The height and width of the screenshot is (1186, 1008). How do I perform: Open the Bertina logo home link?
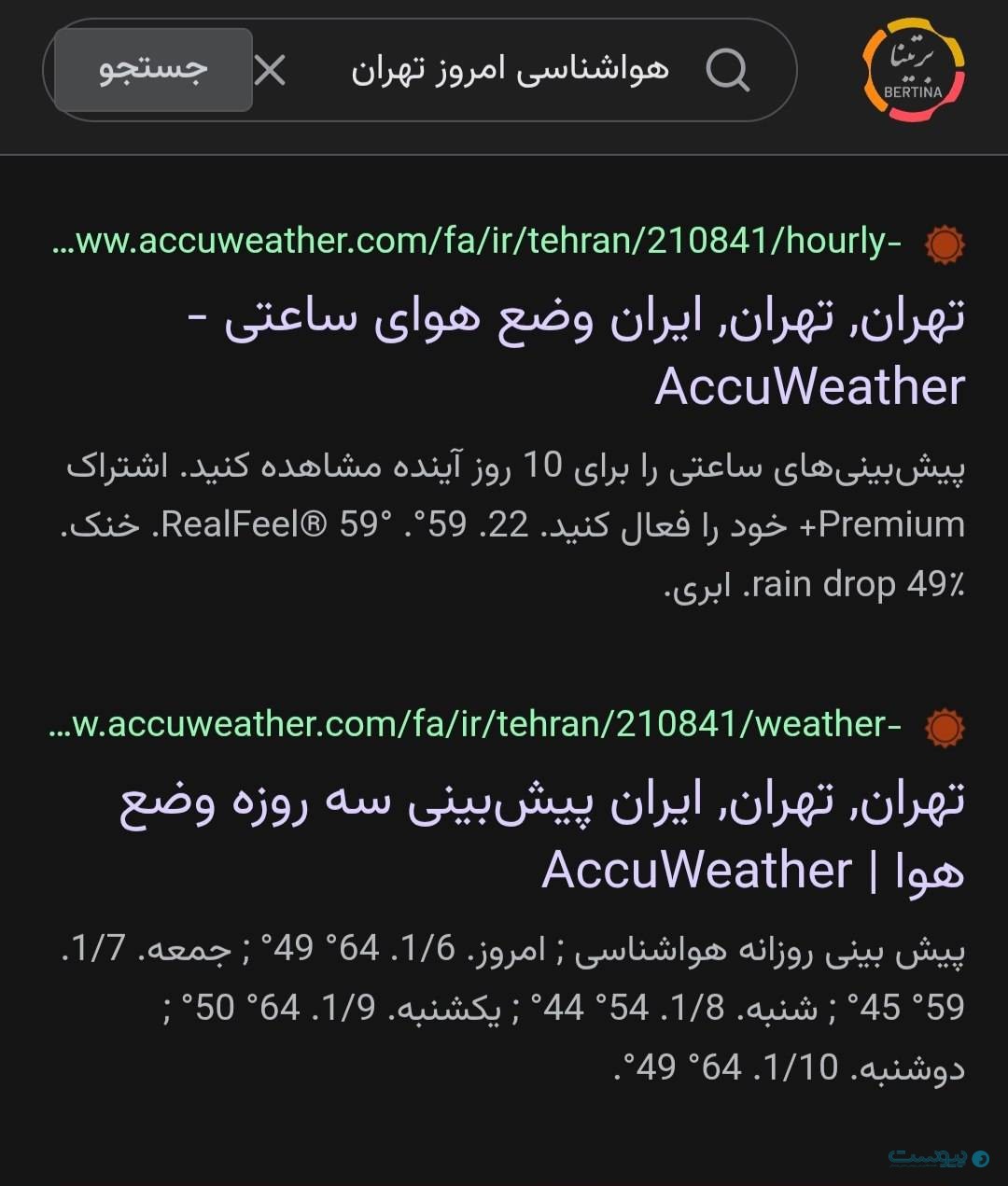coord(914,70)
